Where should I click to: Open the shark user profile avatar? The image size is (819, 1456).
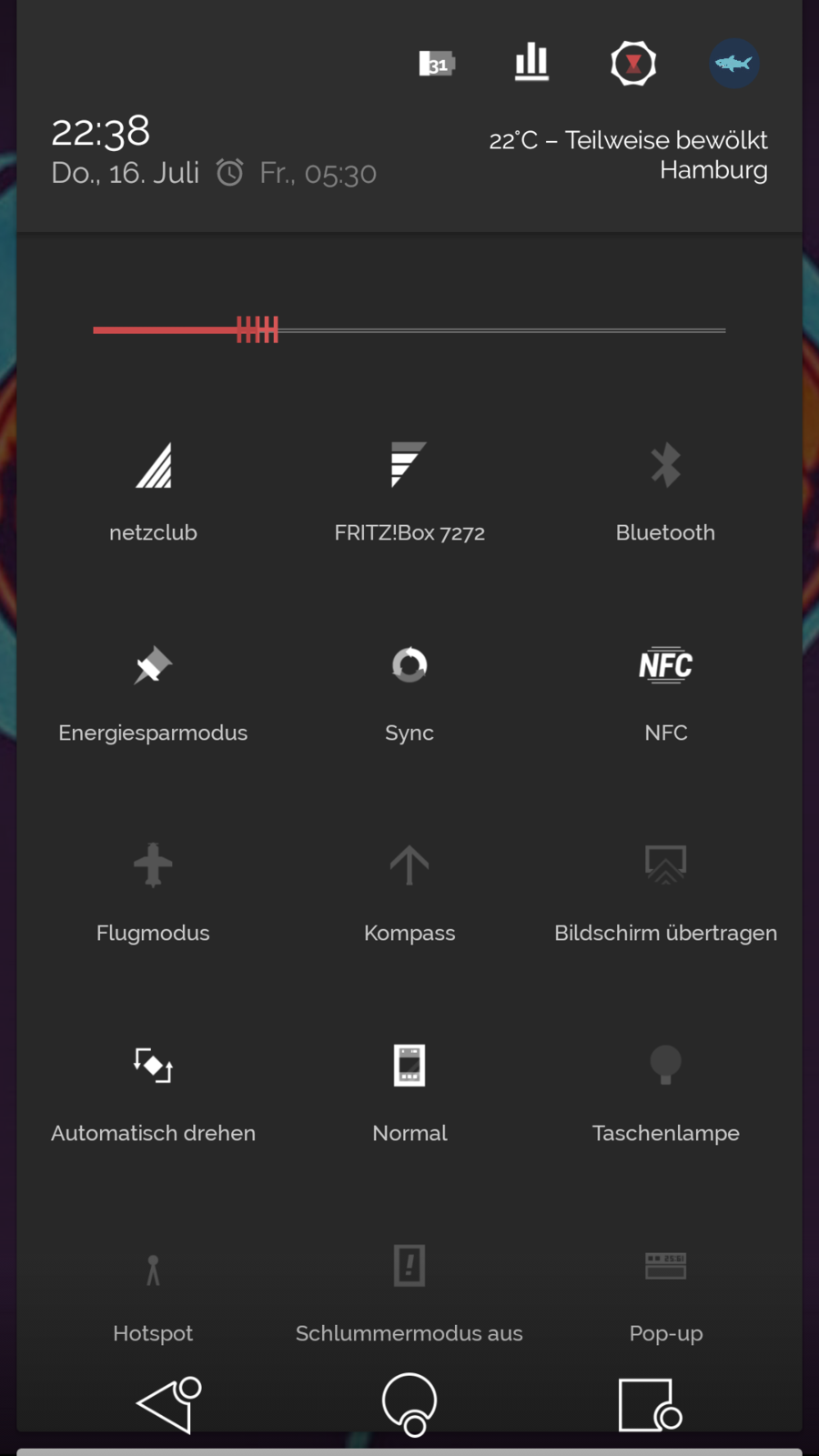click(734, 64)
